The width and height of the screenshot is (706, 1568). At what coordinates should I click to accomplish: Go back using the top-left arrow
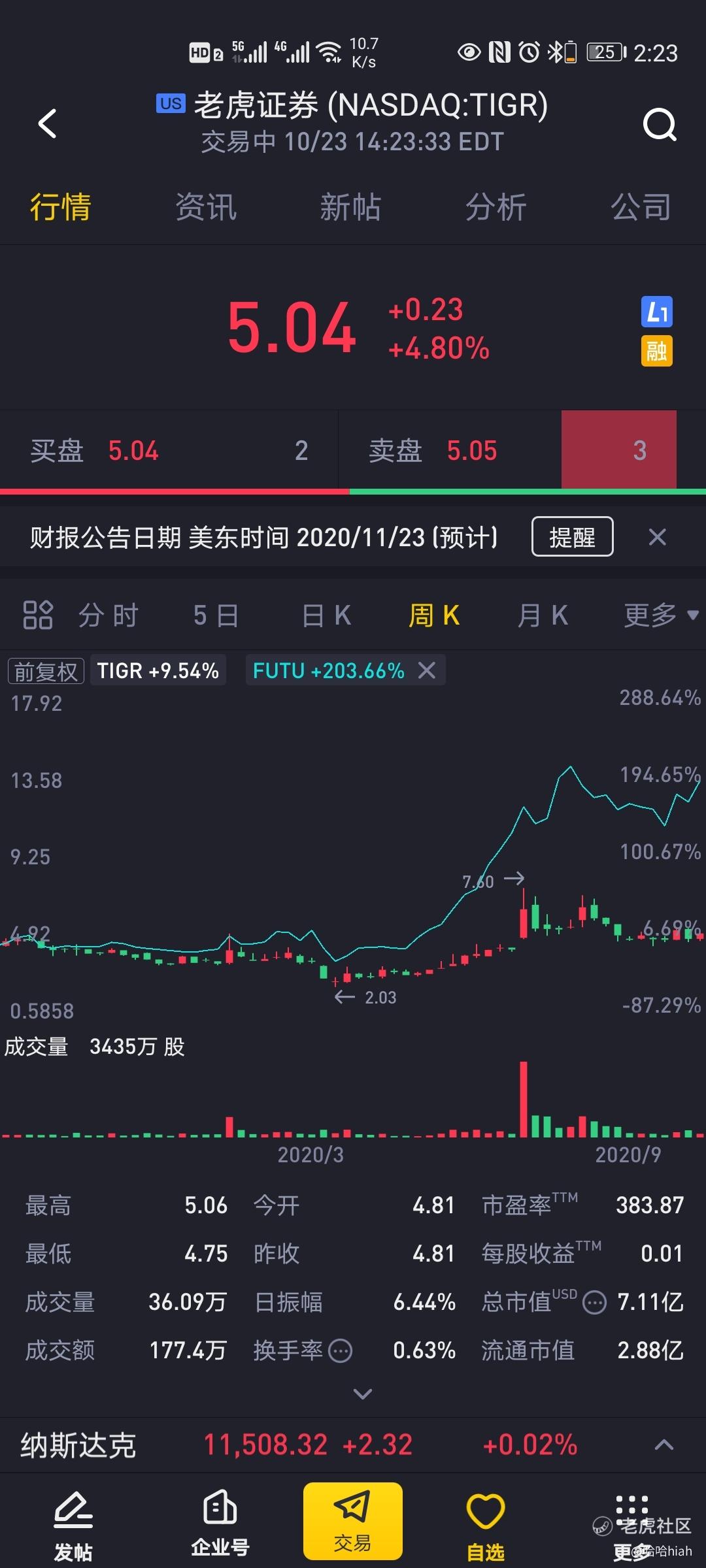coord(48,123)
